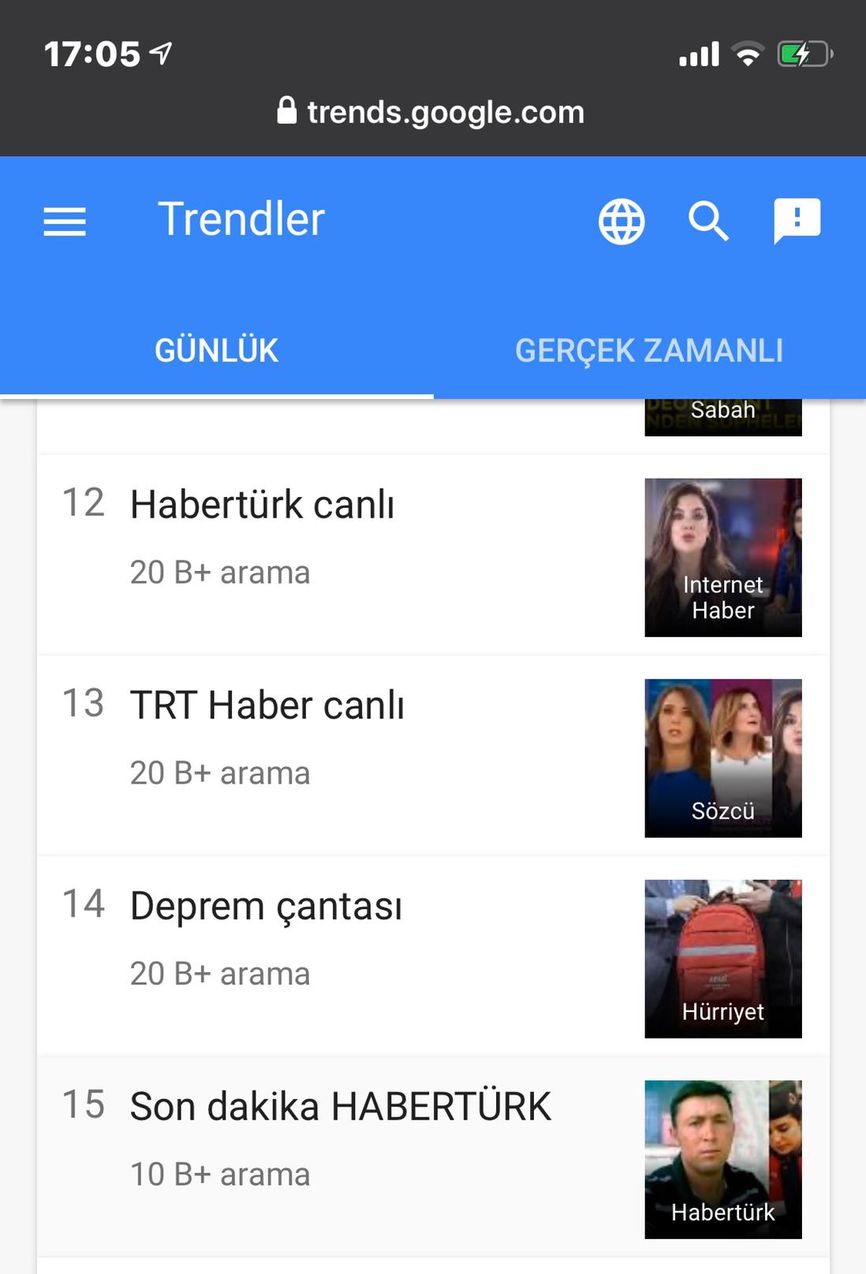Open the Internet Haber article thumbnail
Viewport: 866px width, 1274px height.
723,557
